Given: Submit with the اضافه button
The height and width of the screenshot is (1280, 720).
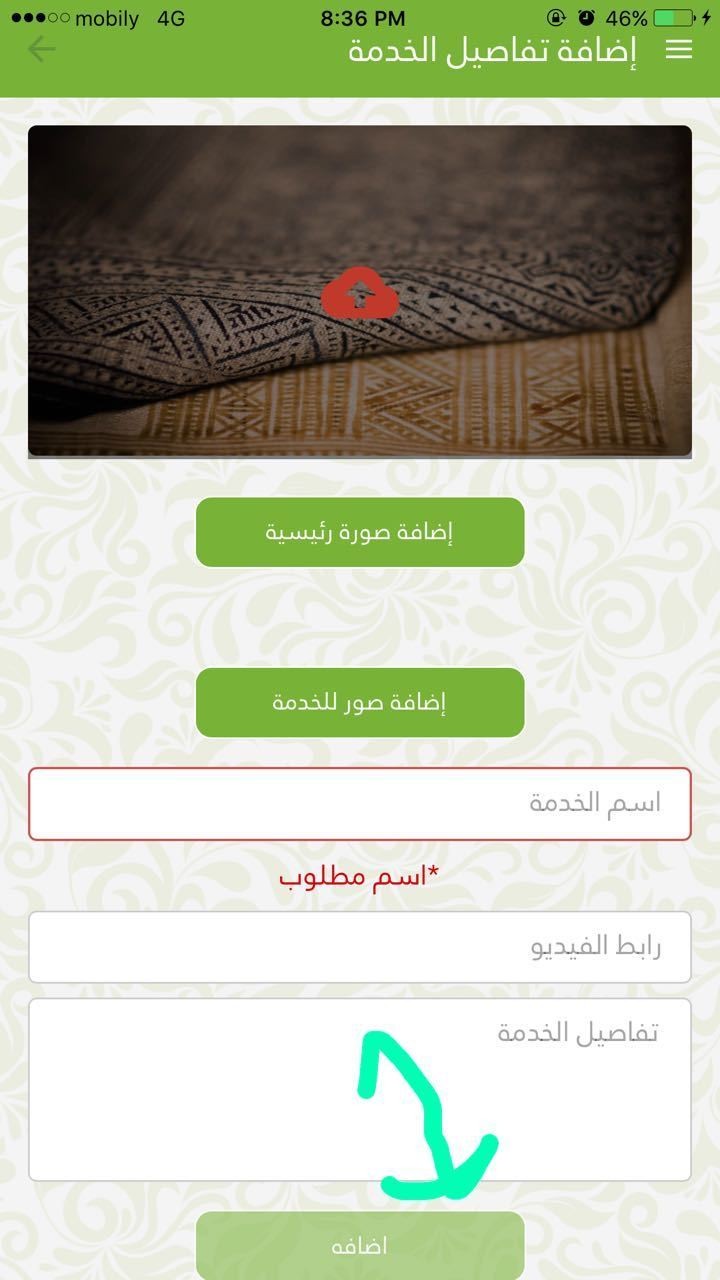Looking at the screenshot, I should pyautogui.click(x=360, y=1246).
